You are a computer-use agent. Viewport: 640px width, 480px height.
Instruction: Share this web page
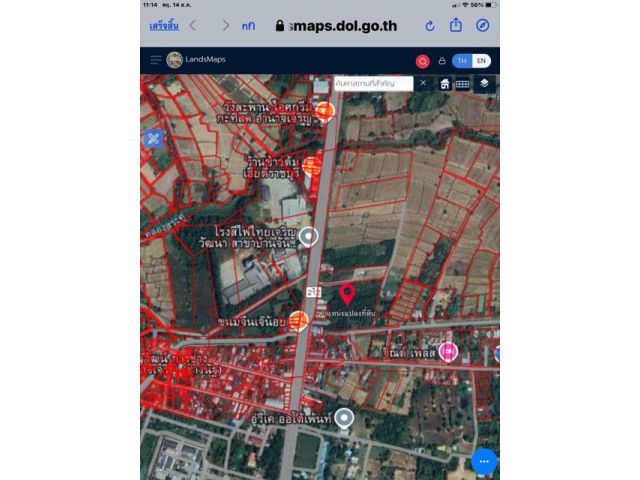point(456,24)
